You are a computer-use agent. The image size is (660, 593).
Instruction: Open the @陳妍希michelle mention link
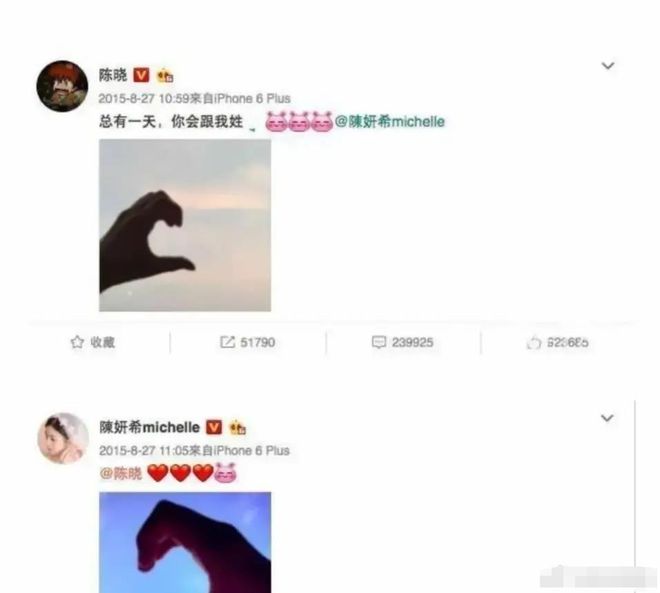(x=390, y=122)
